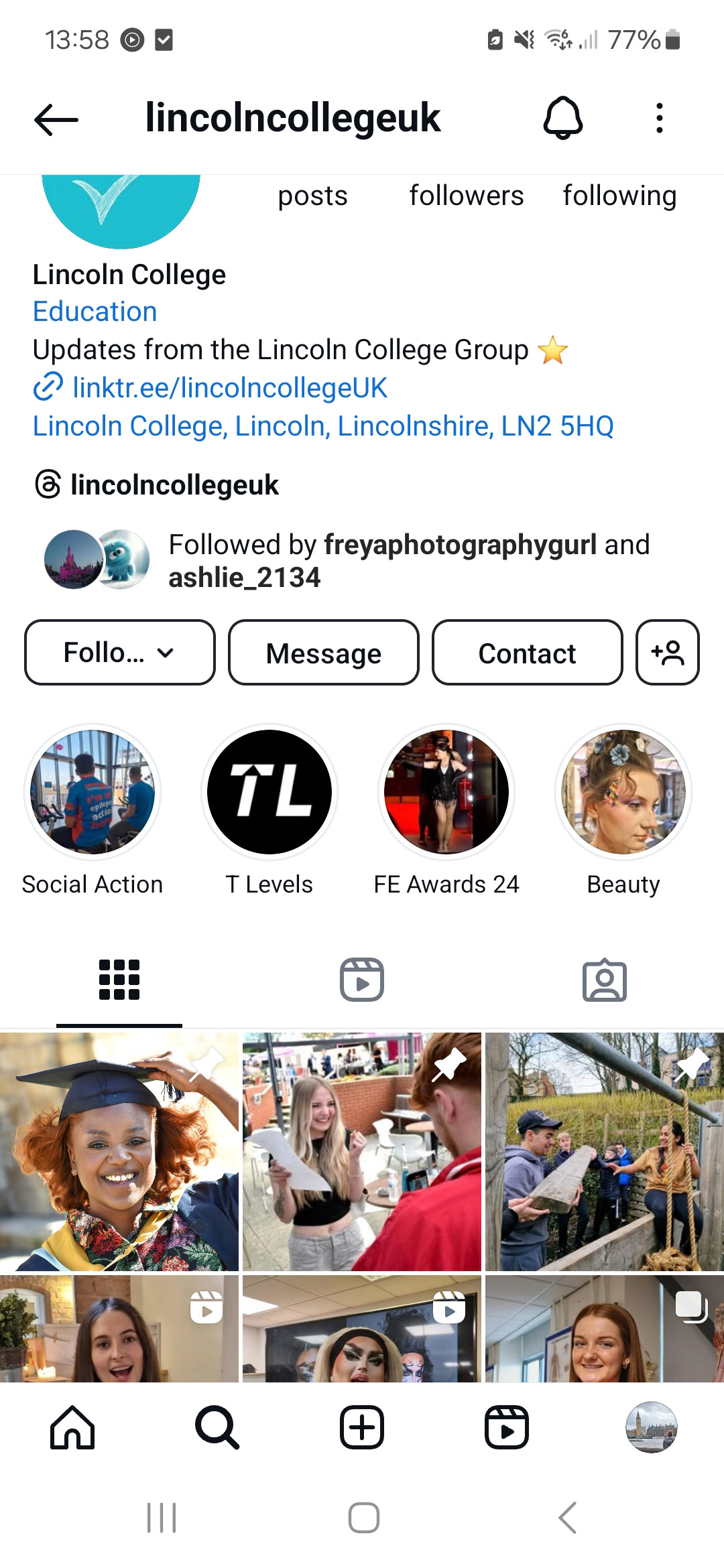Open the Lincoln College address link

coord(323,426)
